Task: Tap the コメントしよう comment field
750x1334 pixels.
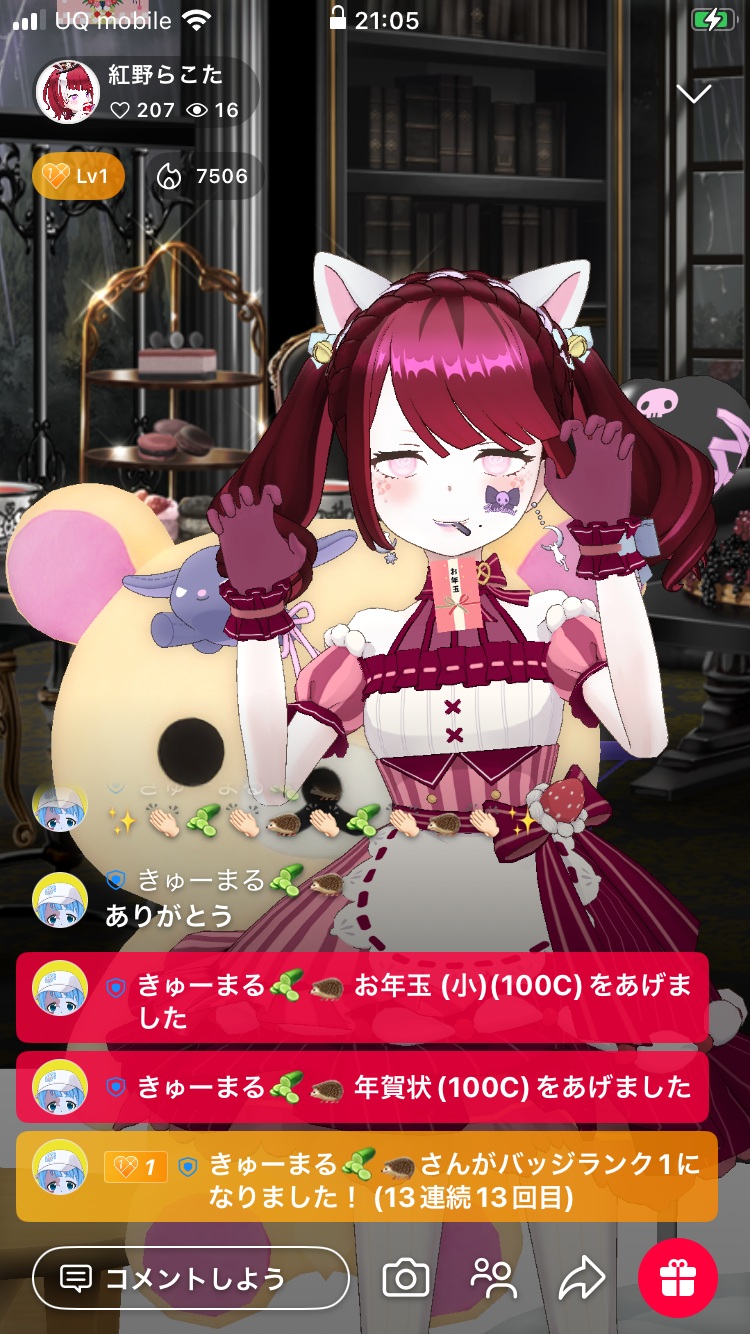Action: click(191, 1278)
